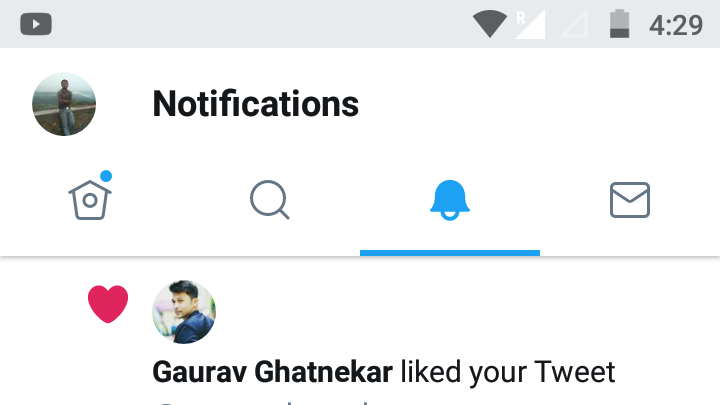Go to the Messages envelope tab
Screen dimensions: 720x405
point(630,200)
